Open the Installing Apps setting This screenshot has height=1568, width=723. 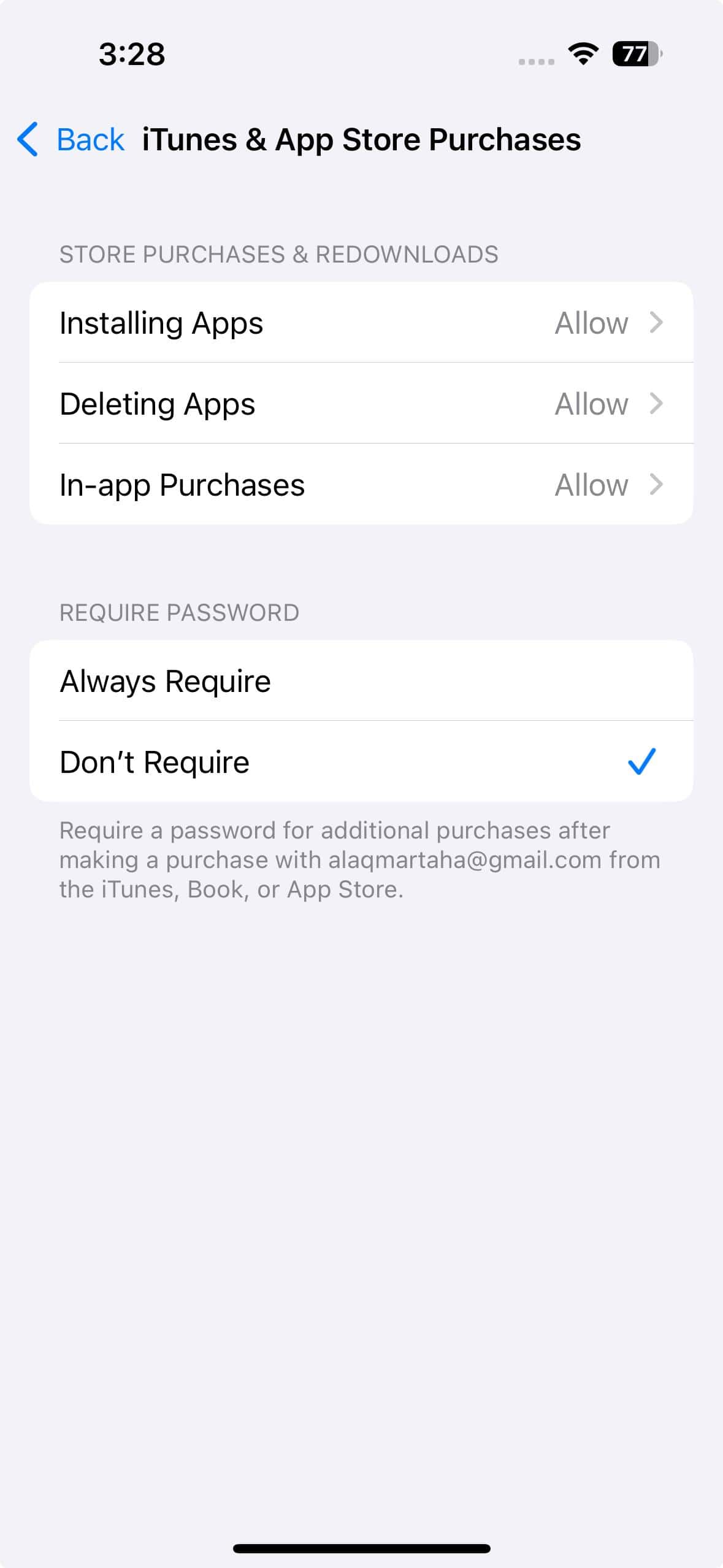(361, 323)
